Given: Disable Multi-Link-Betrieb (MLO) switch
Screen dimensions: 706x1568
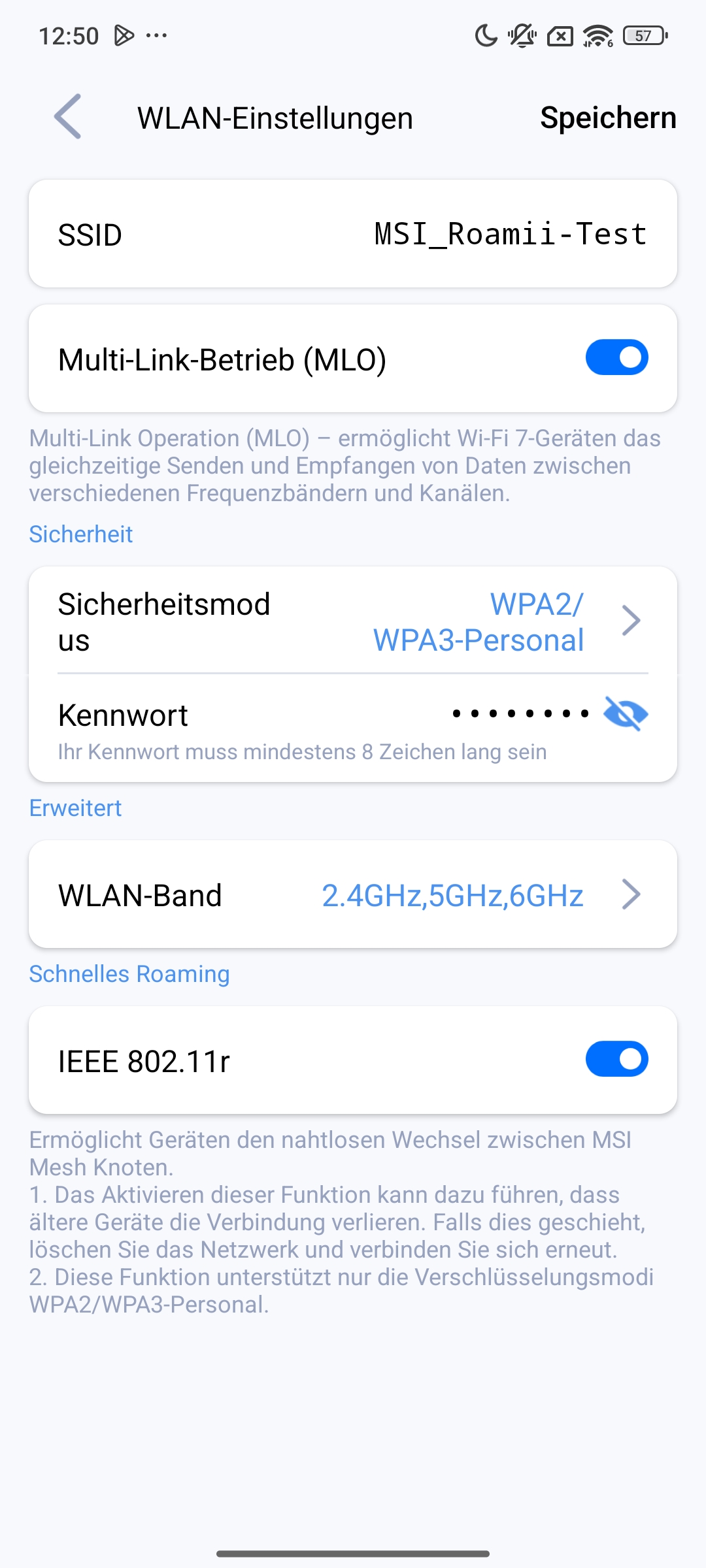Looking at the screenshot, I should [x=616, y=358].
